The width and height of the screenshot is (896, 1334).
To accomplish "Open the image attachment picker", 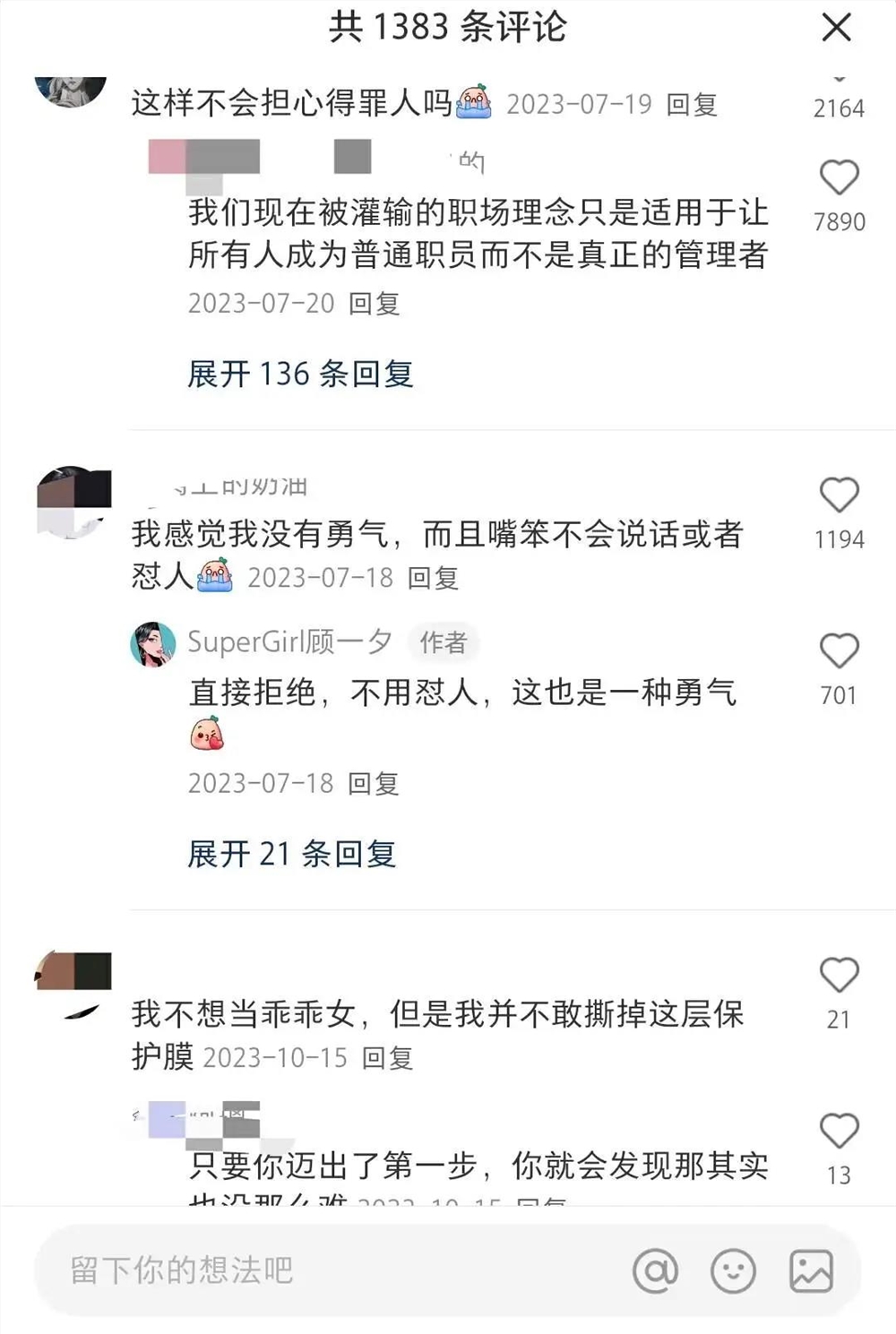I will point(809,1269).
